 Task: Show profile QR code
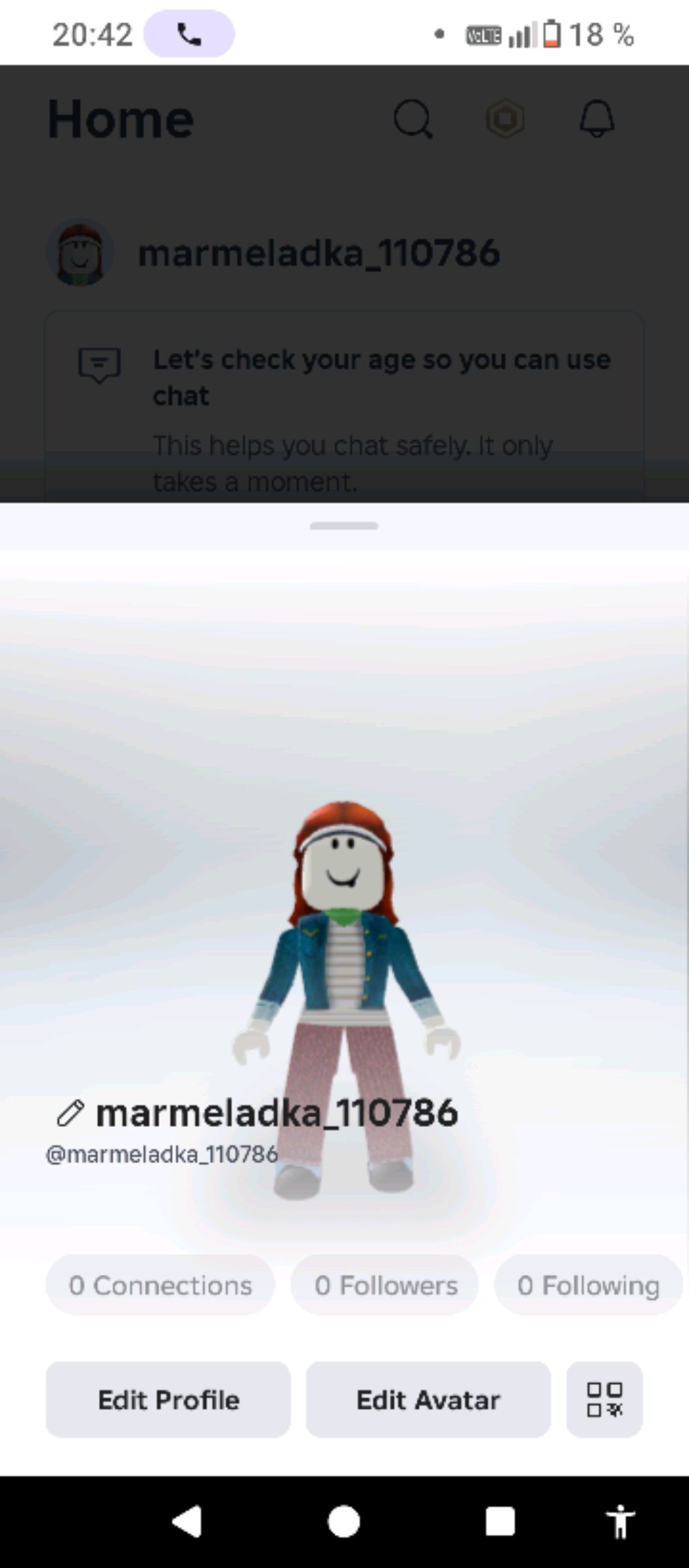point(604,1399)
